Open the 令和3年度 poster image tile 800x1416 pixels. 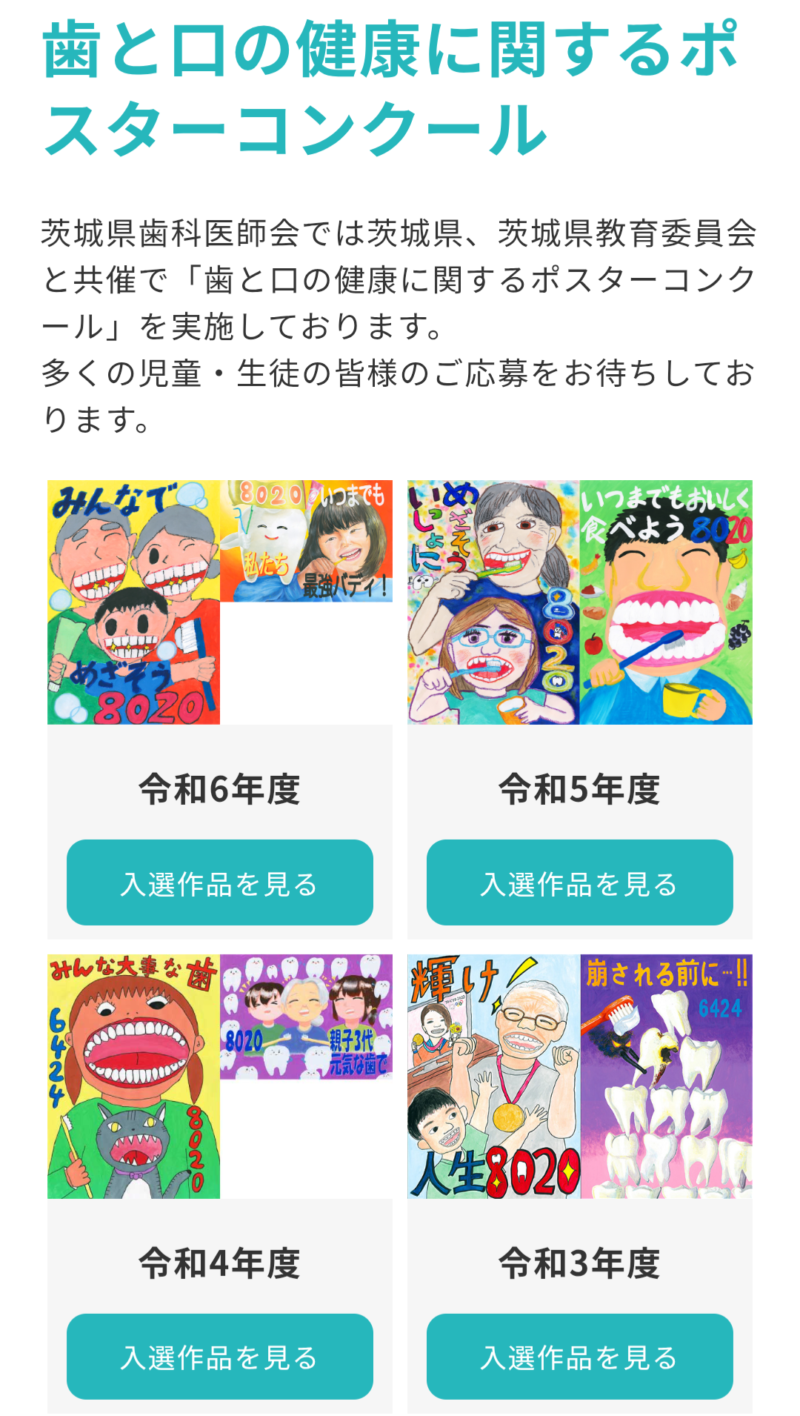(x=579, y=1075)
